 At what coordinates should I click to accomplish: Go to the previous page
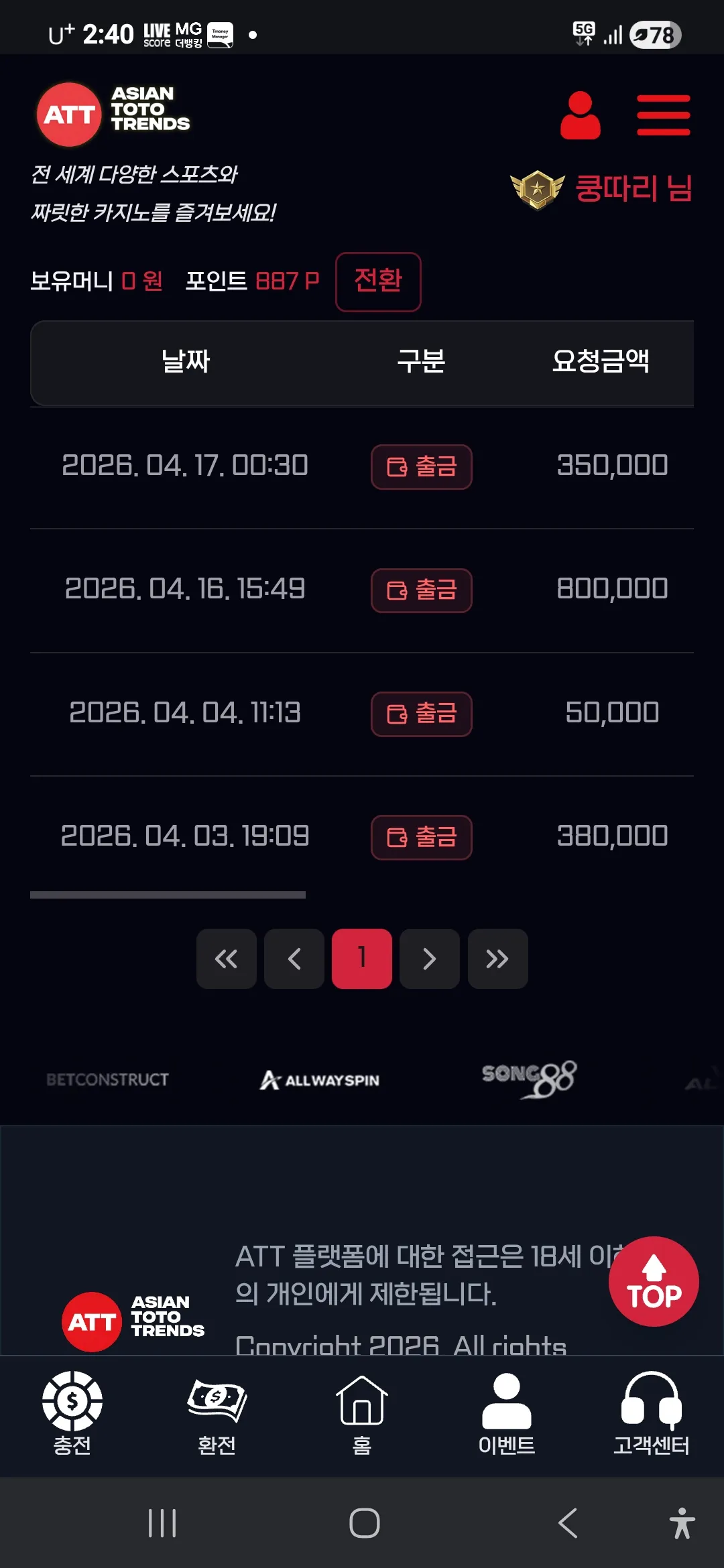(294, 959)
